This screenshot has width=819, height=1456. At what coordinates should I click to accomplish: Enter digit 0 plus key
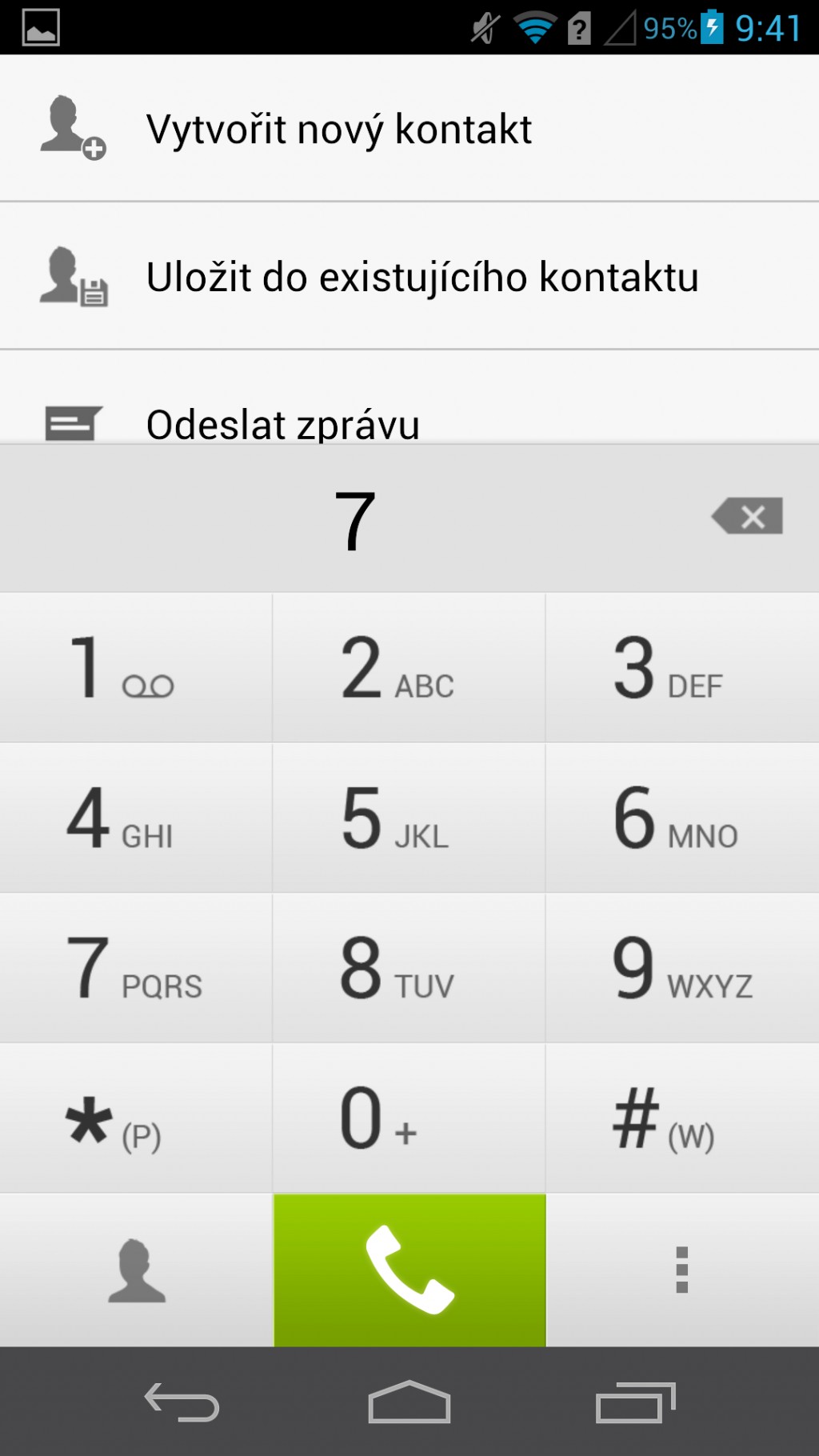click(x=409, y=1118)
